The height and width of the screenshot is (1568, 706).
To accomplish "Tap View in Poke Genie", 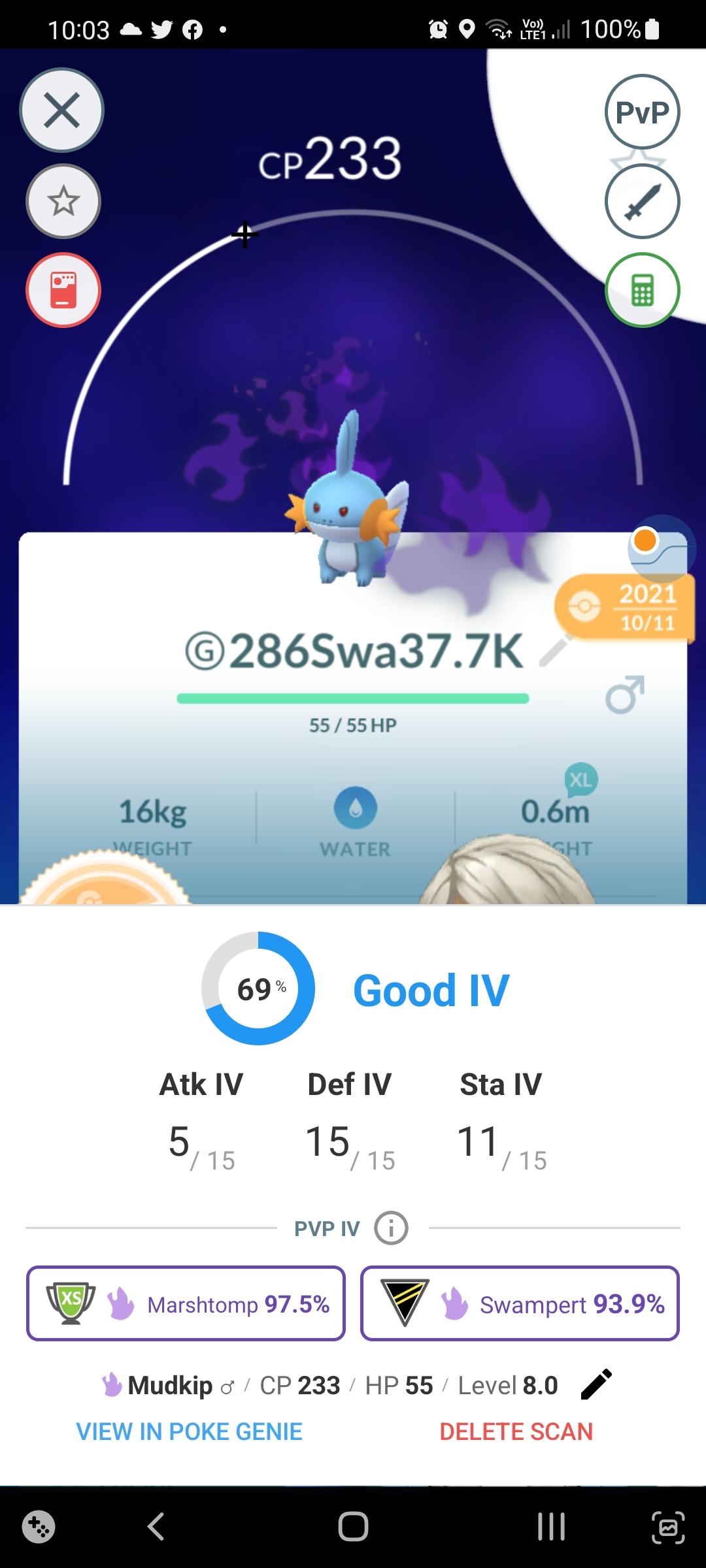I will click(x=190, y=1431).
